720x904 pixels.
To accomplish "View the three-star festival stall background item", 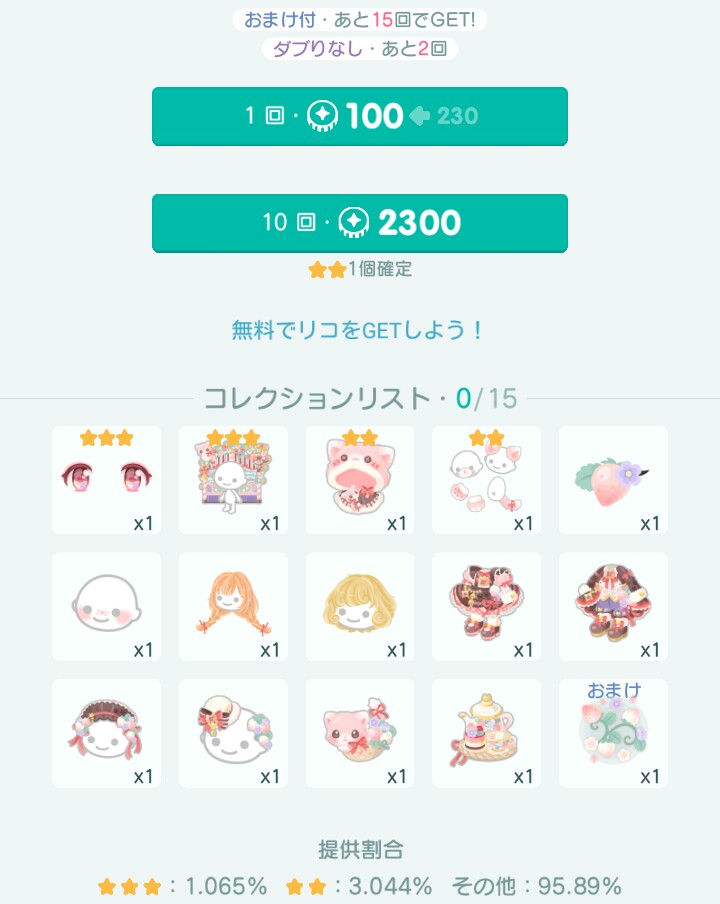I will 233,480.
